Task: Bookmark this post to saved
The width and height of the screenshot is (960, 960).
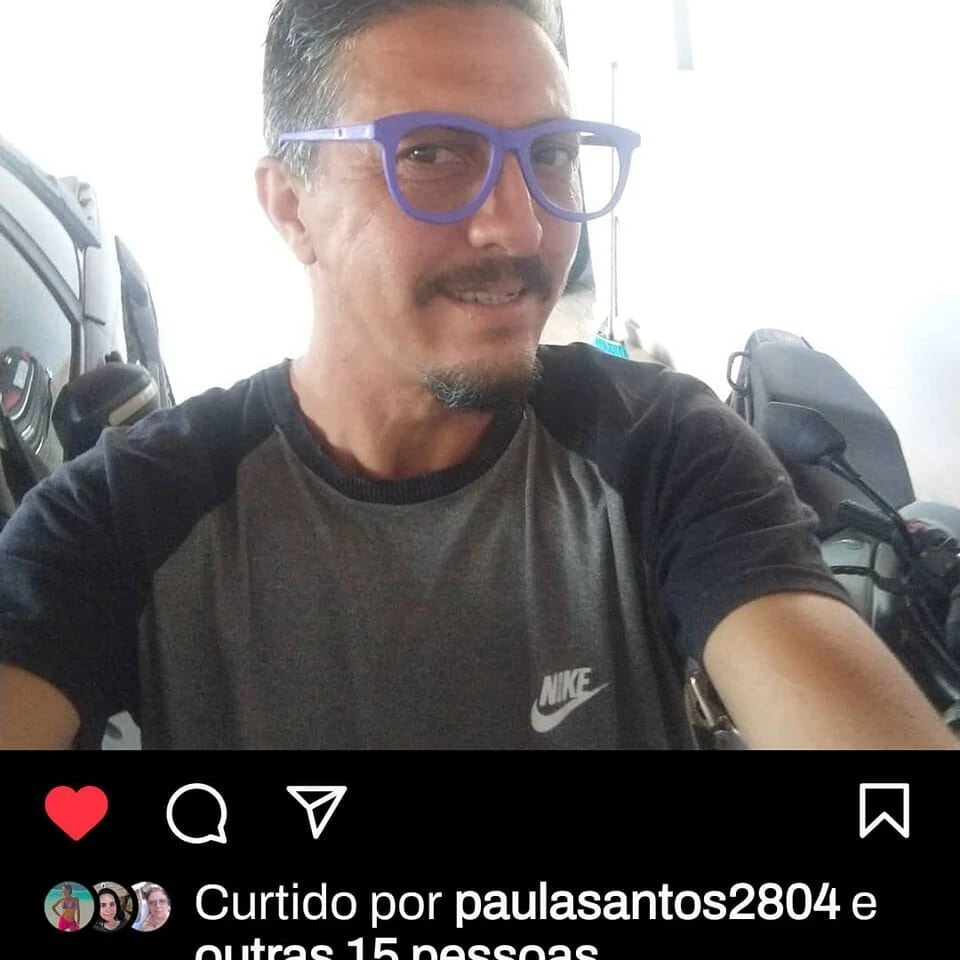Action: 884,810
